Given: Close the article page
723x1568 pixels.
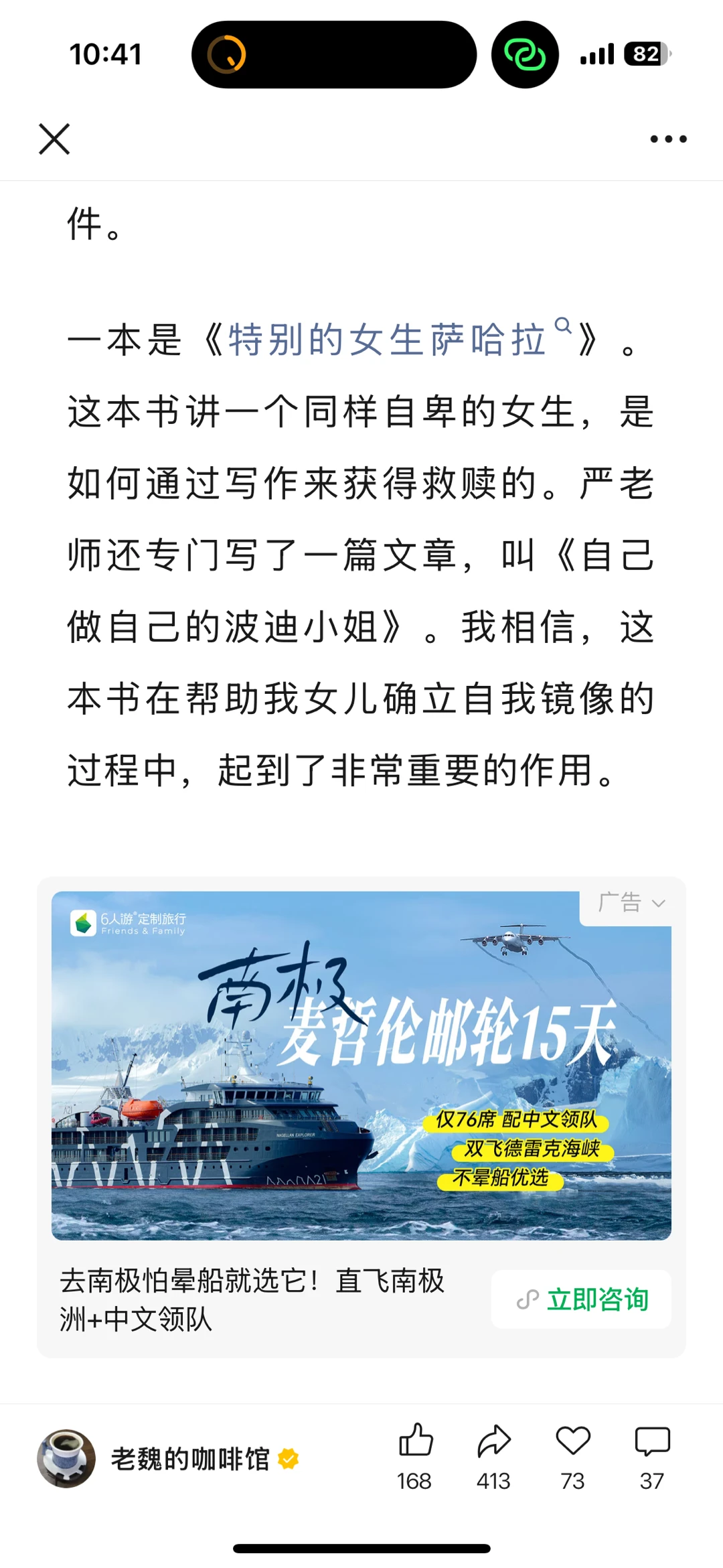Looking at the screenshot, I should pos(54,139).
